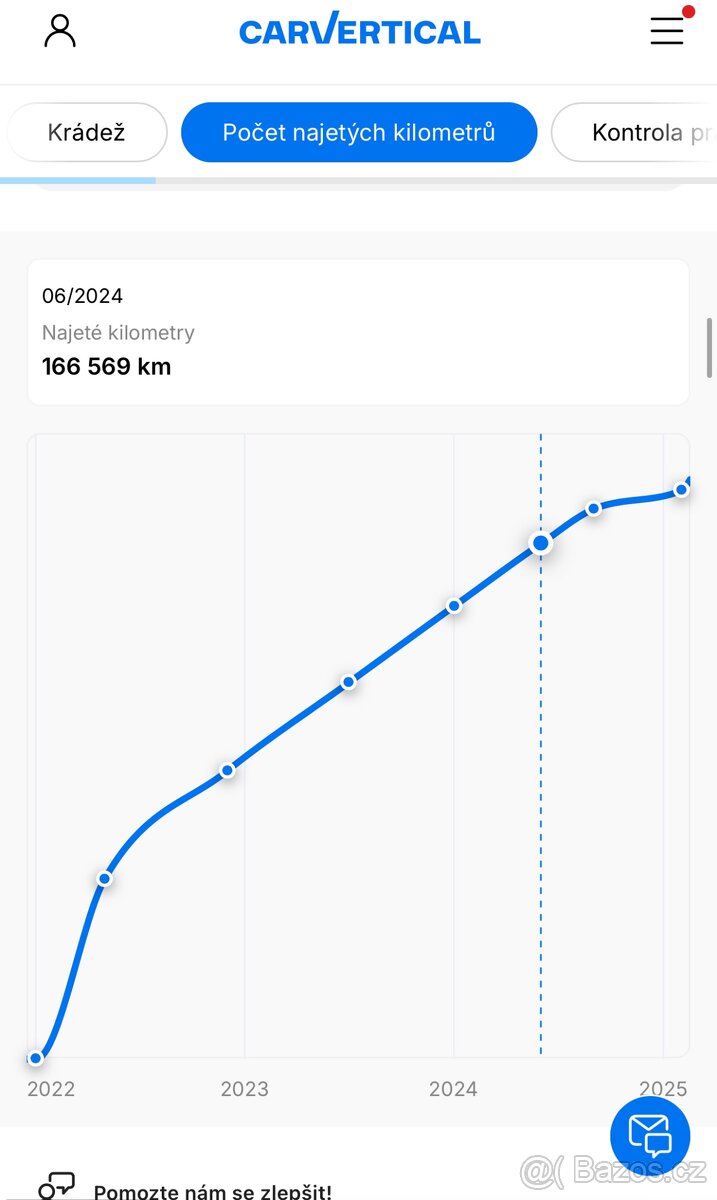The height and width of the screenshot is (1200, 717).
Task: Open the chat support bubble
Action: tap(650, 1136)
